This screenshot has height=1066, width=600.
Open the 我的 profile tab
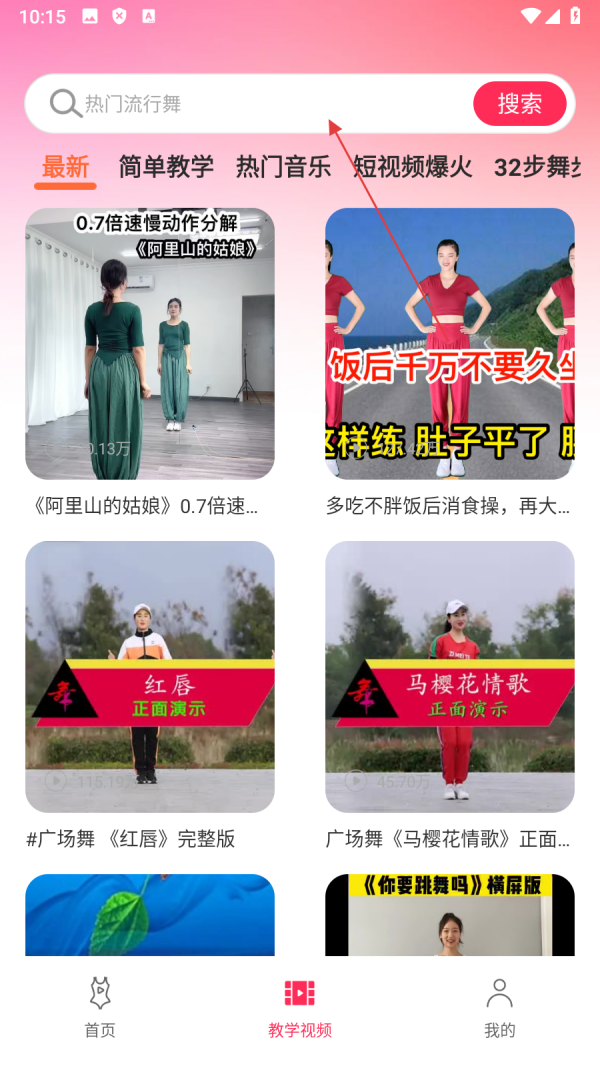499,1007
